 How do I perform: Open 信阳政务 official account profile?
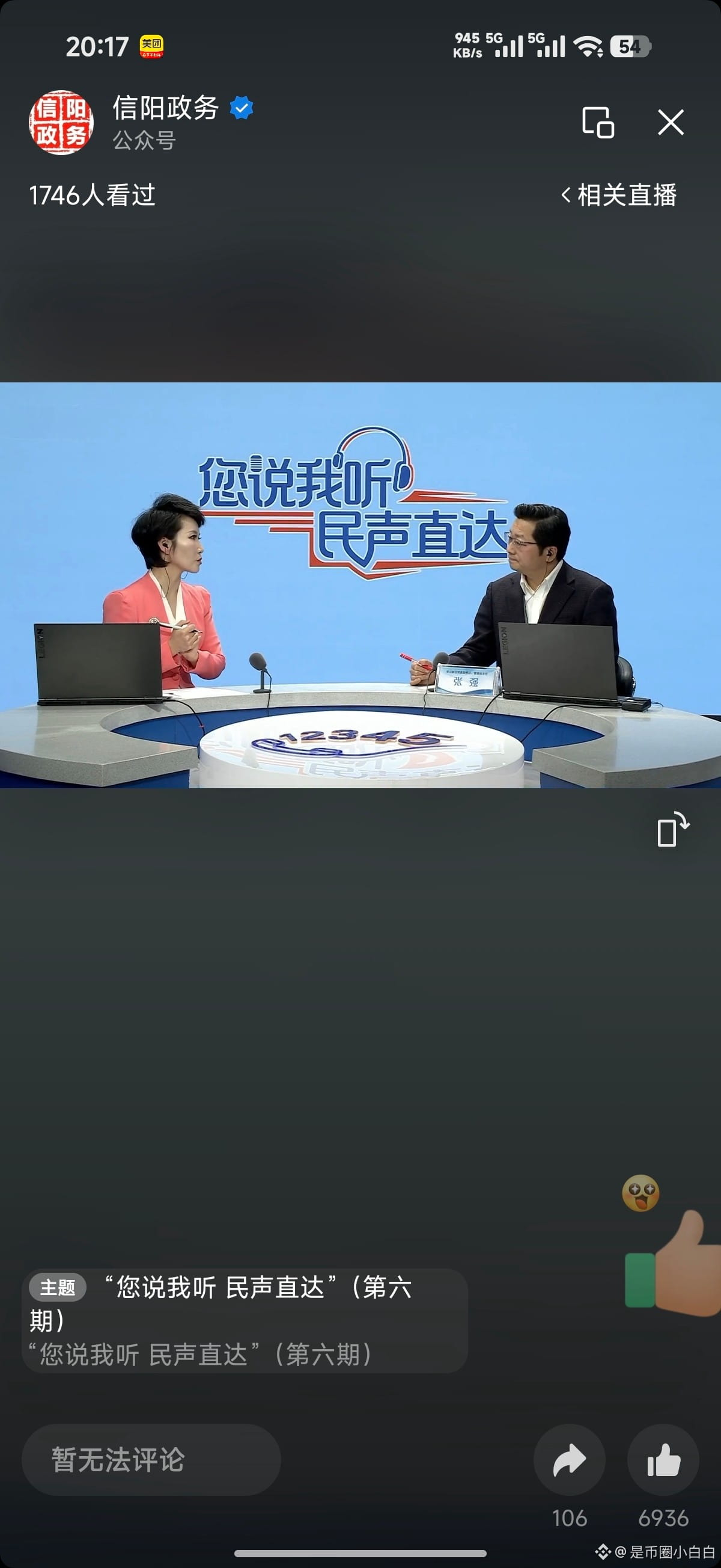click(x=61, y=122)
